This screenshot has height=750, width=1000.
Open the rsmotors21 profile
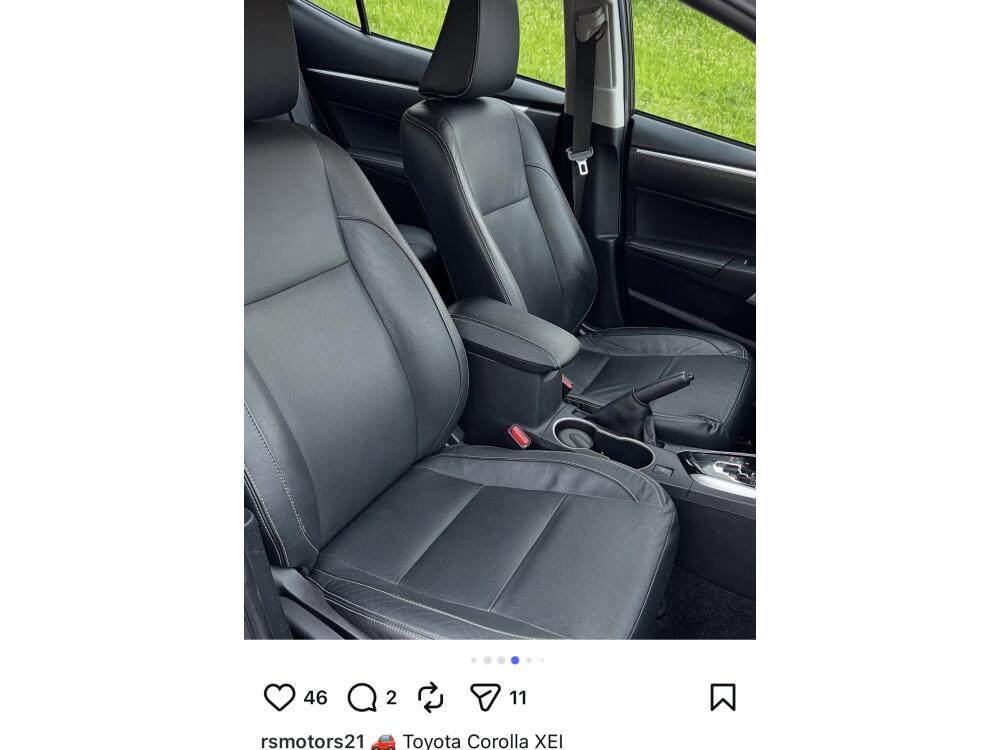tap(312, 741)
